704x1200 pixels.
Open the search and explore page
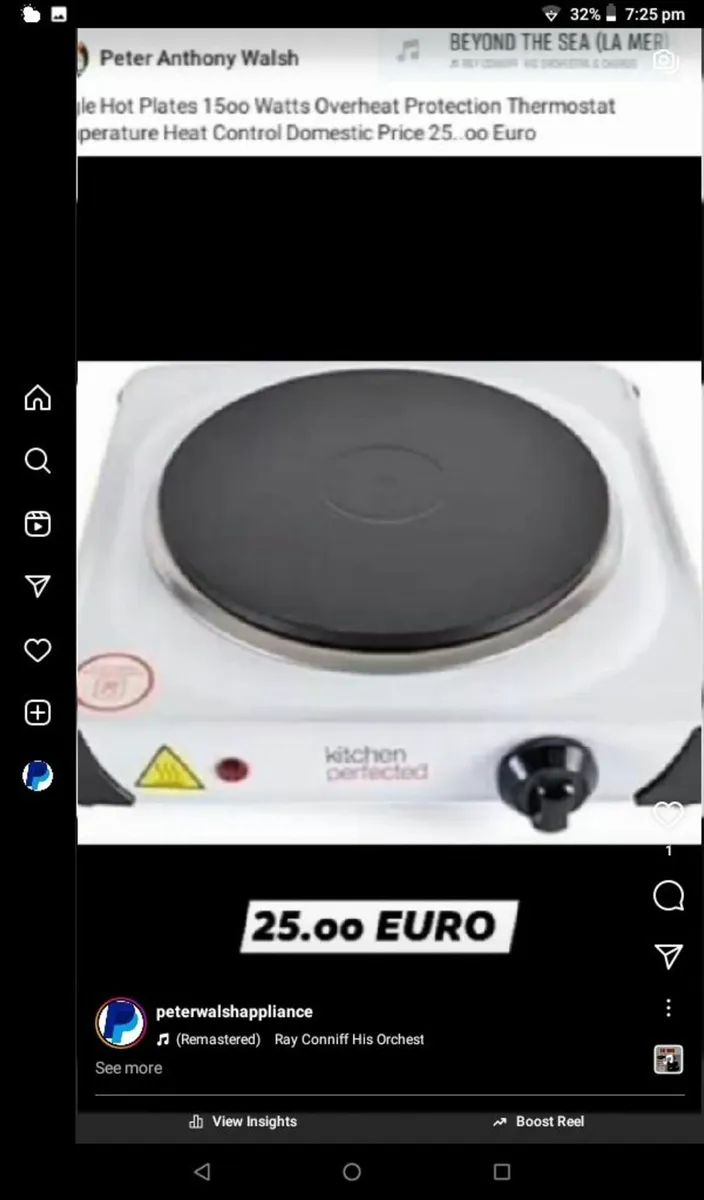pos(37,460)
